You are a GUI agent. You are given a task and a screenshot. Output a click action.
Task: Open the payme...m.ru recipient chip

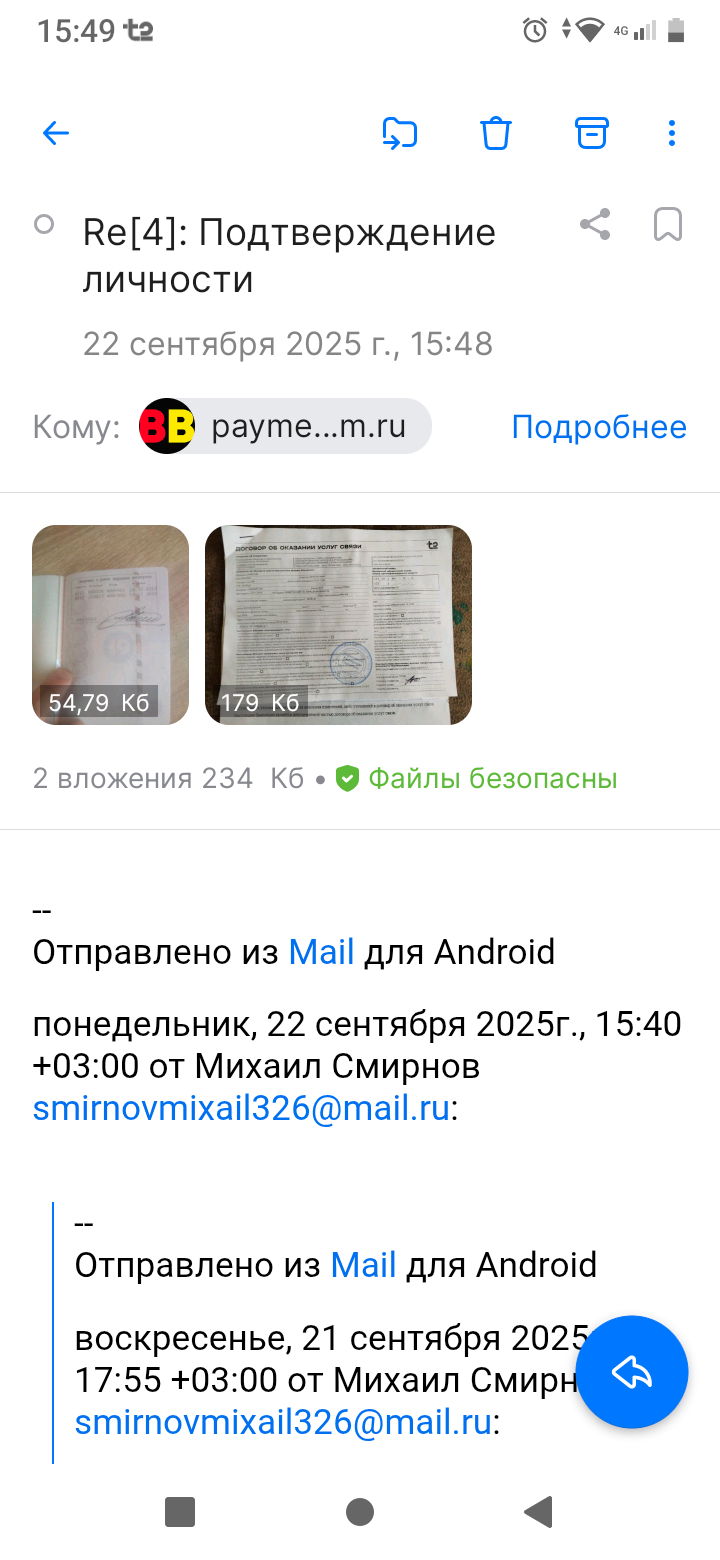click(x=285, y=427)
